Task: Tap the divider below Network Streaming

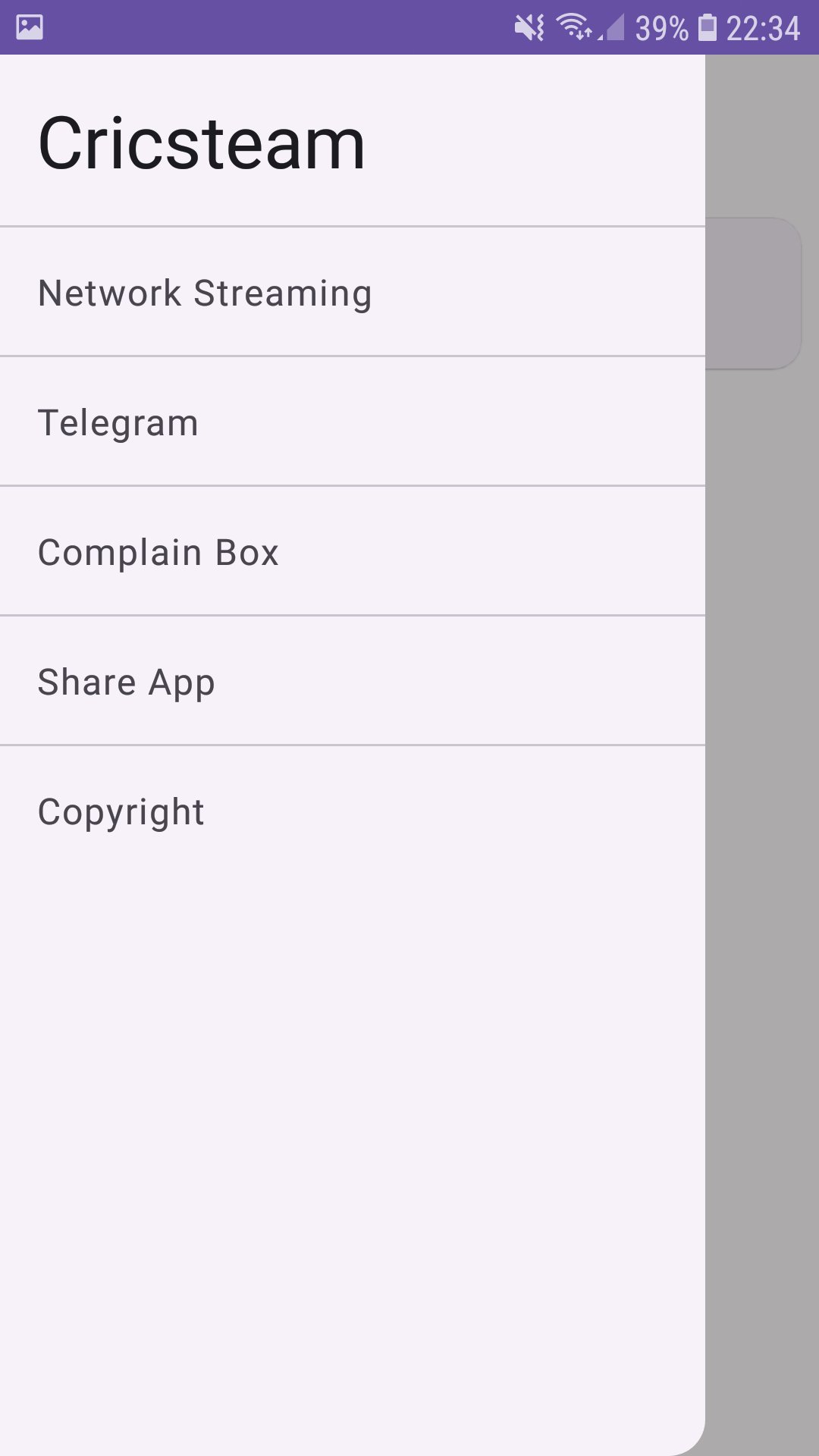Action: (353, 356)
